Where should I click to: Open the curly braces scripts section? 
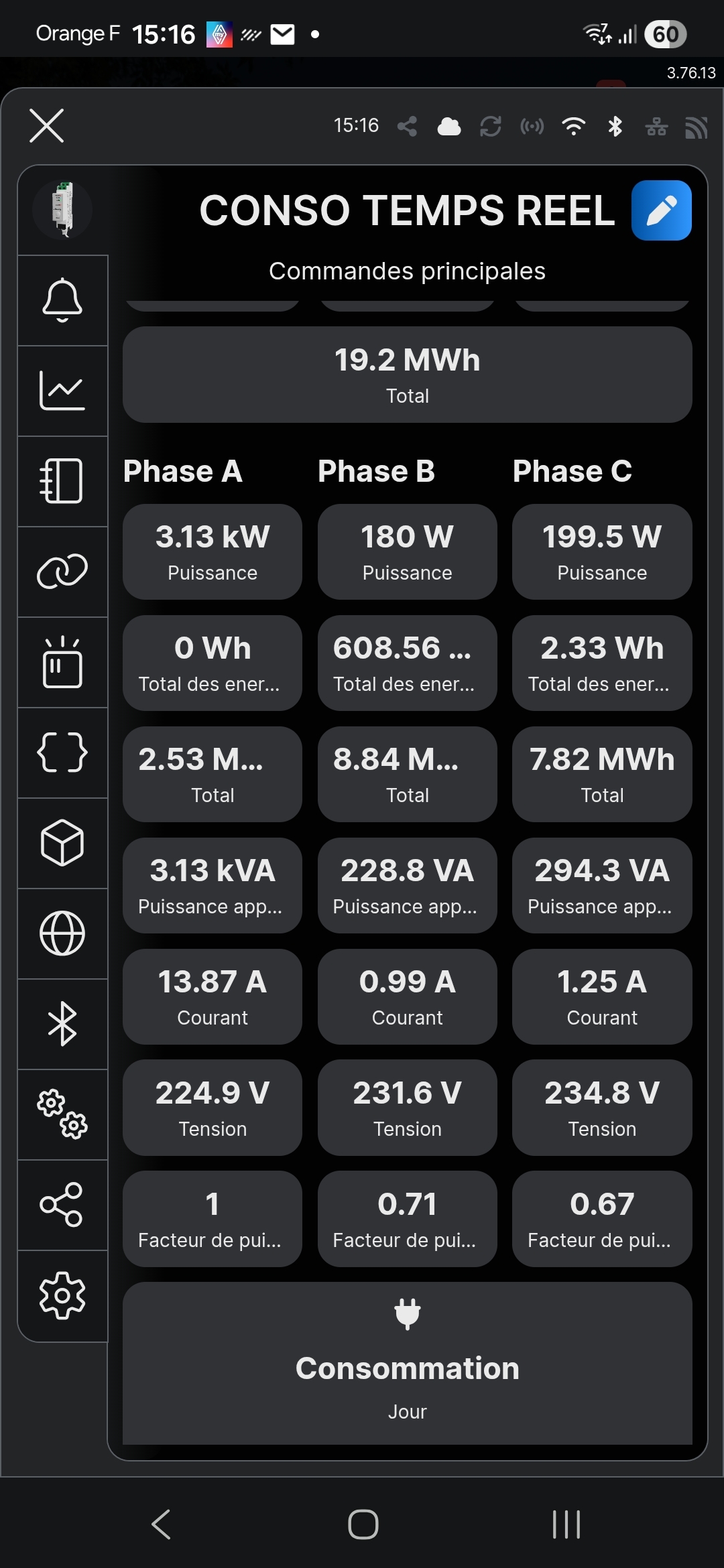tap(62, 753)
